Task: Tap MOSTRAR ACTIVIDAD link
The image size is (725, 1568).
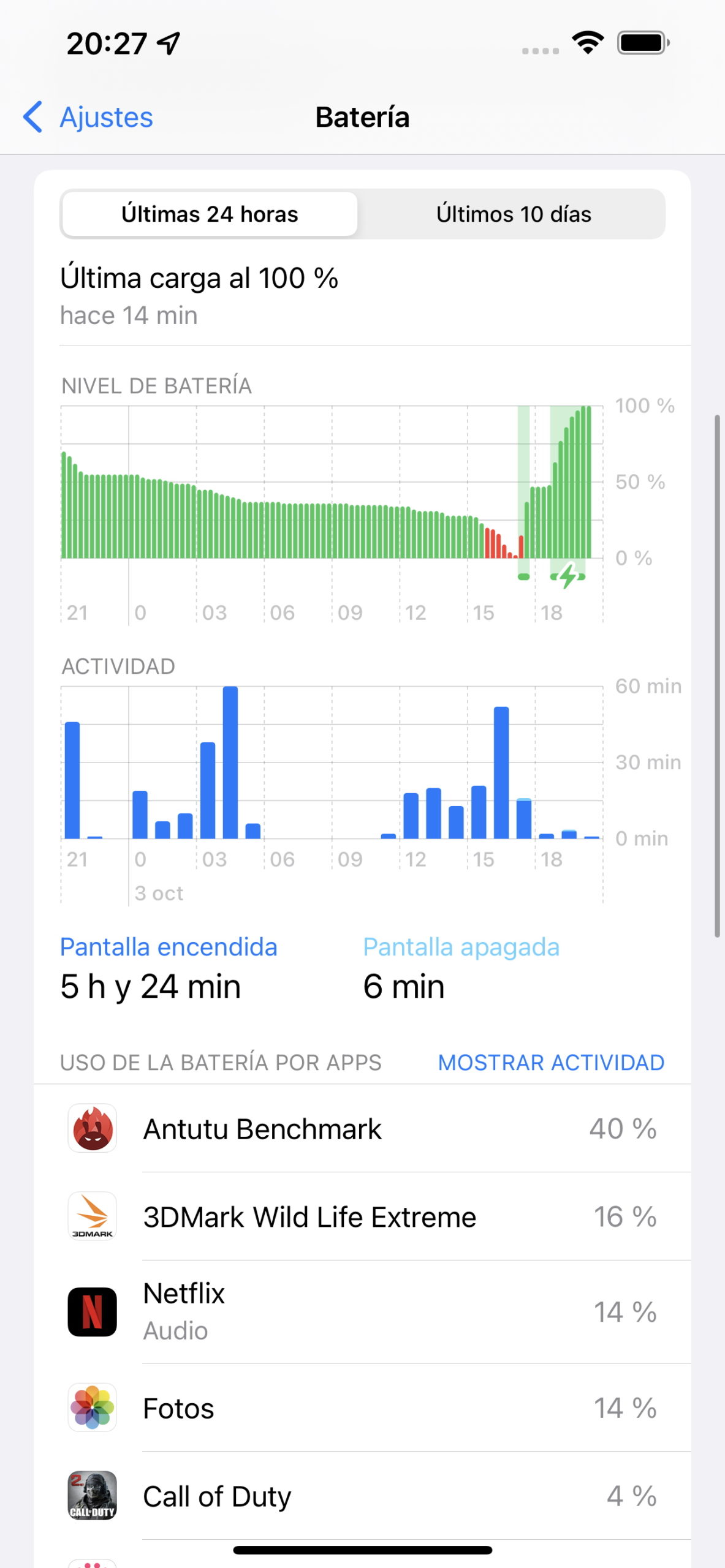Action: click(551, 1062)
